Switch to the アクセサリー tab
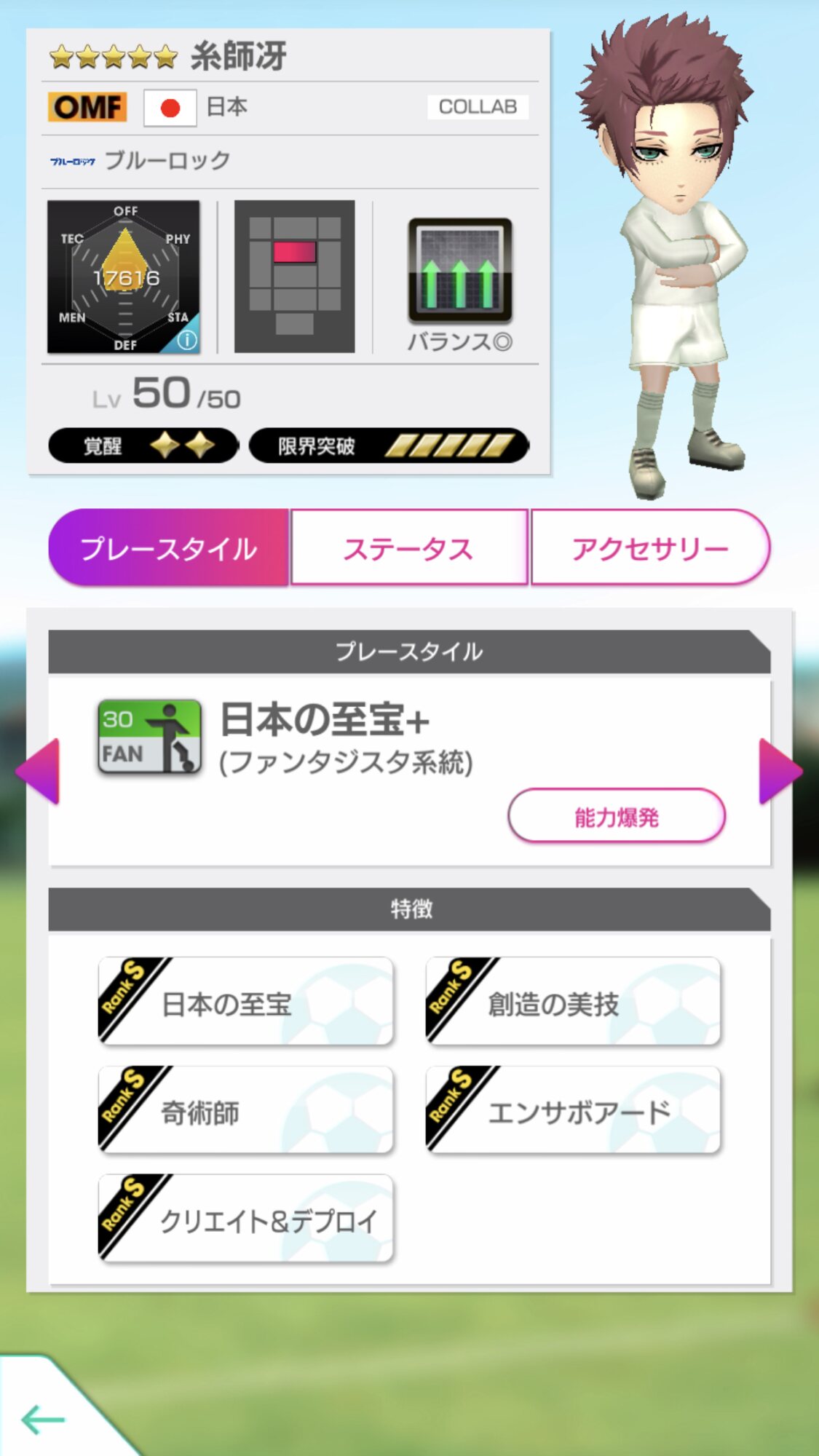The height and width of the screenshot is (1456, 819). coord(649,548)
